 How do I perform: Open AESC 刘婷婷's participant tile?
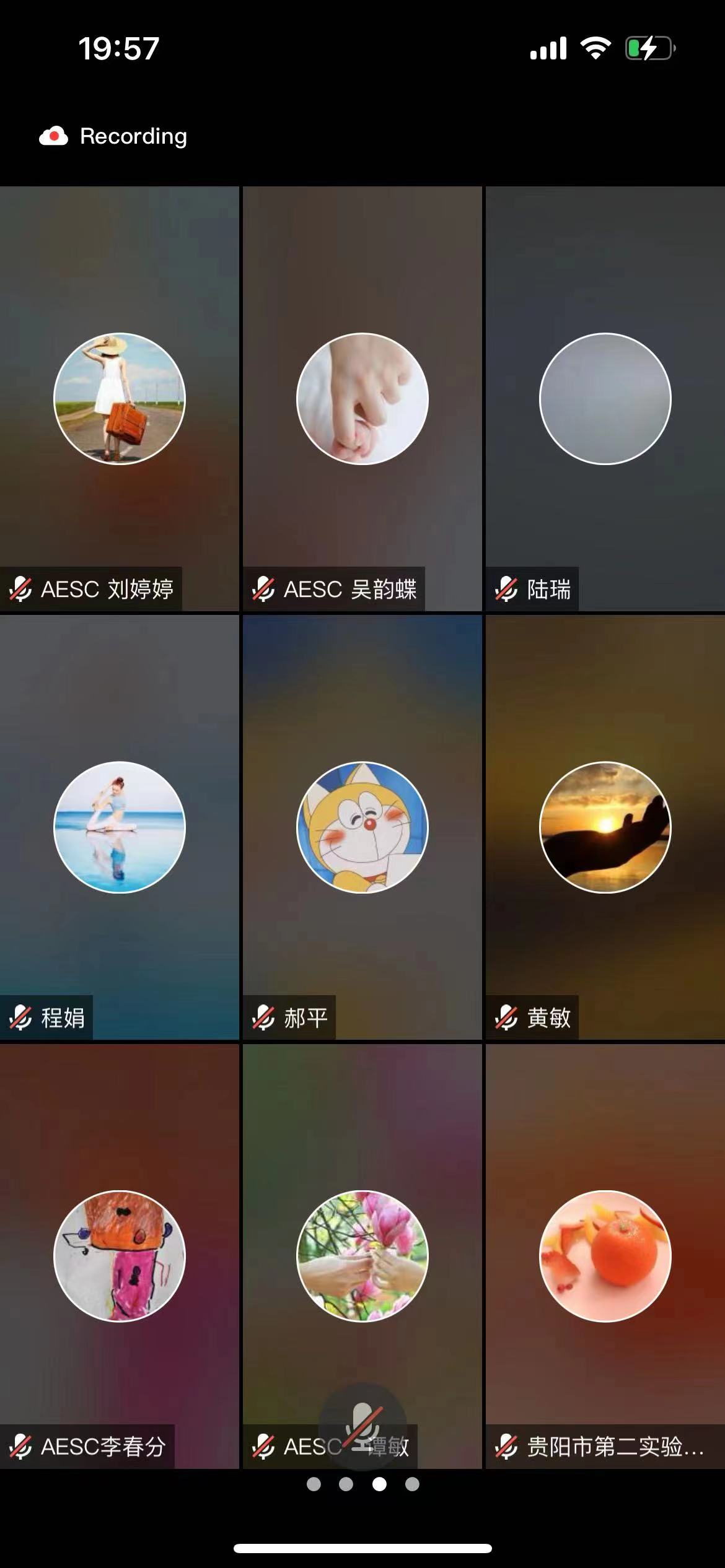[120, 399]
